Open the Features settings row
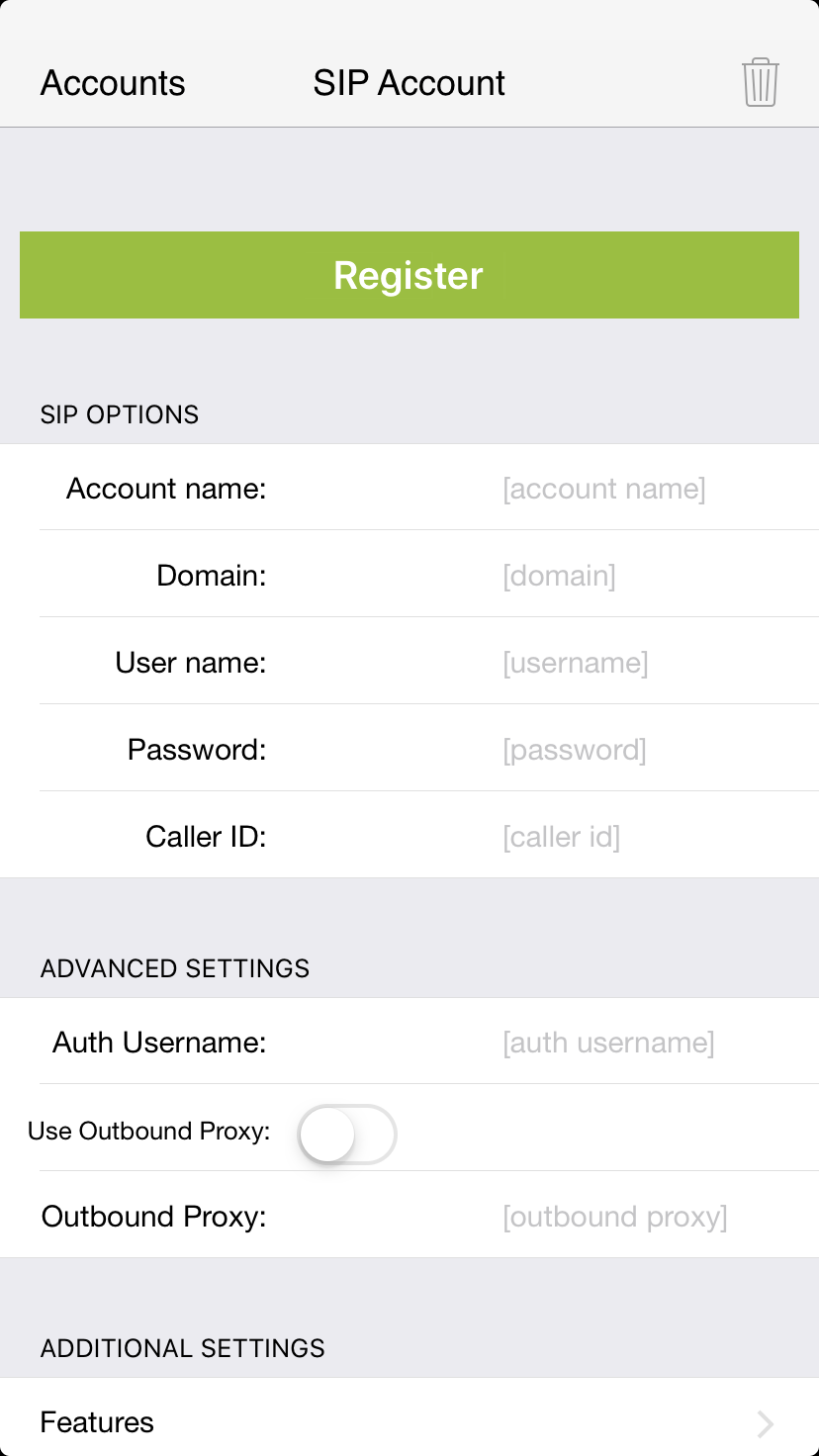 [x=409, y=1422]
